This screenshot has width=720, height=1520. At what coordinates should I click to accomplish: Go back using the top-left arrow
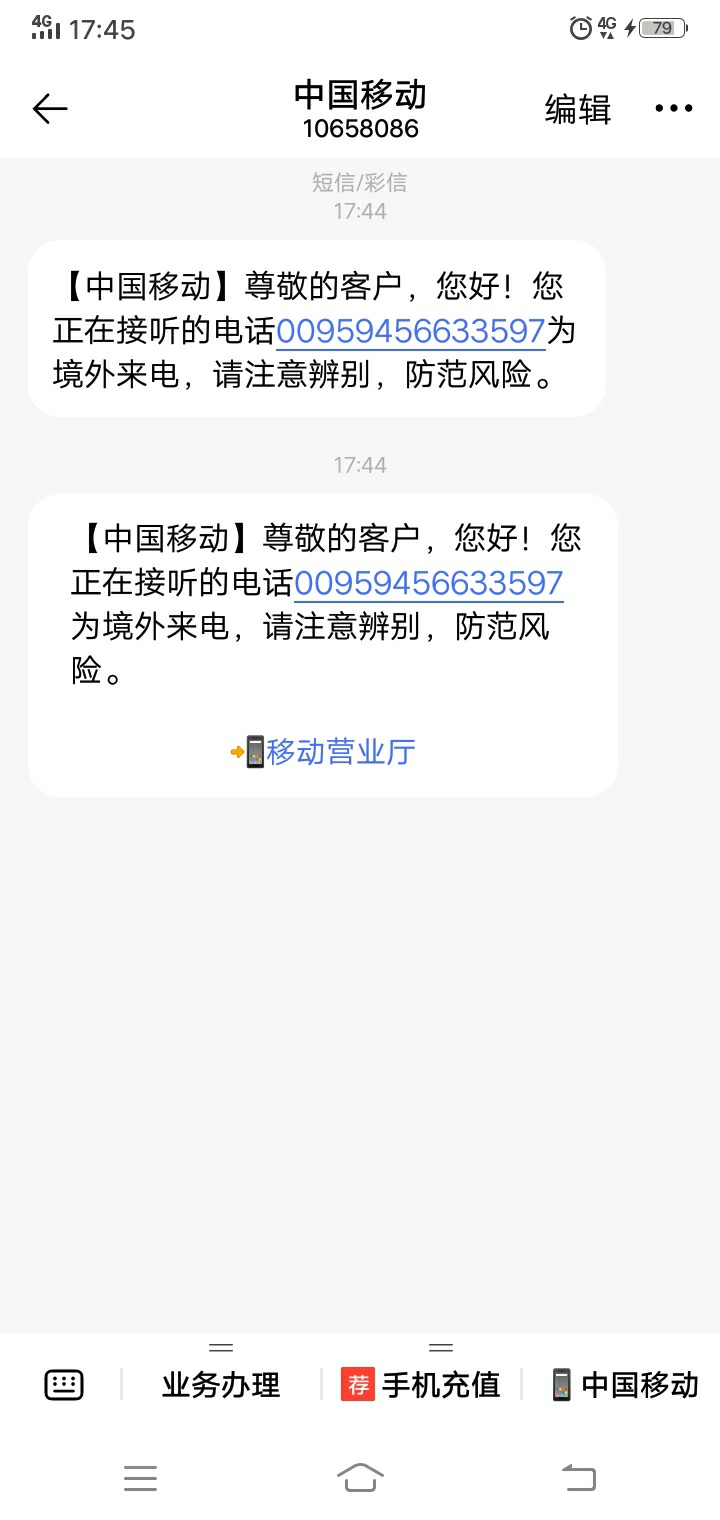50,109
